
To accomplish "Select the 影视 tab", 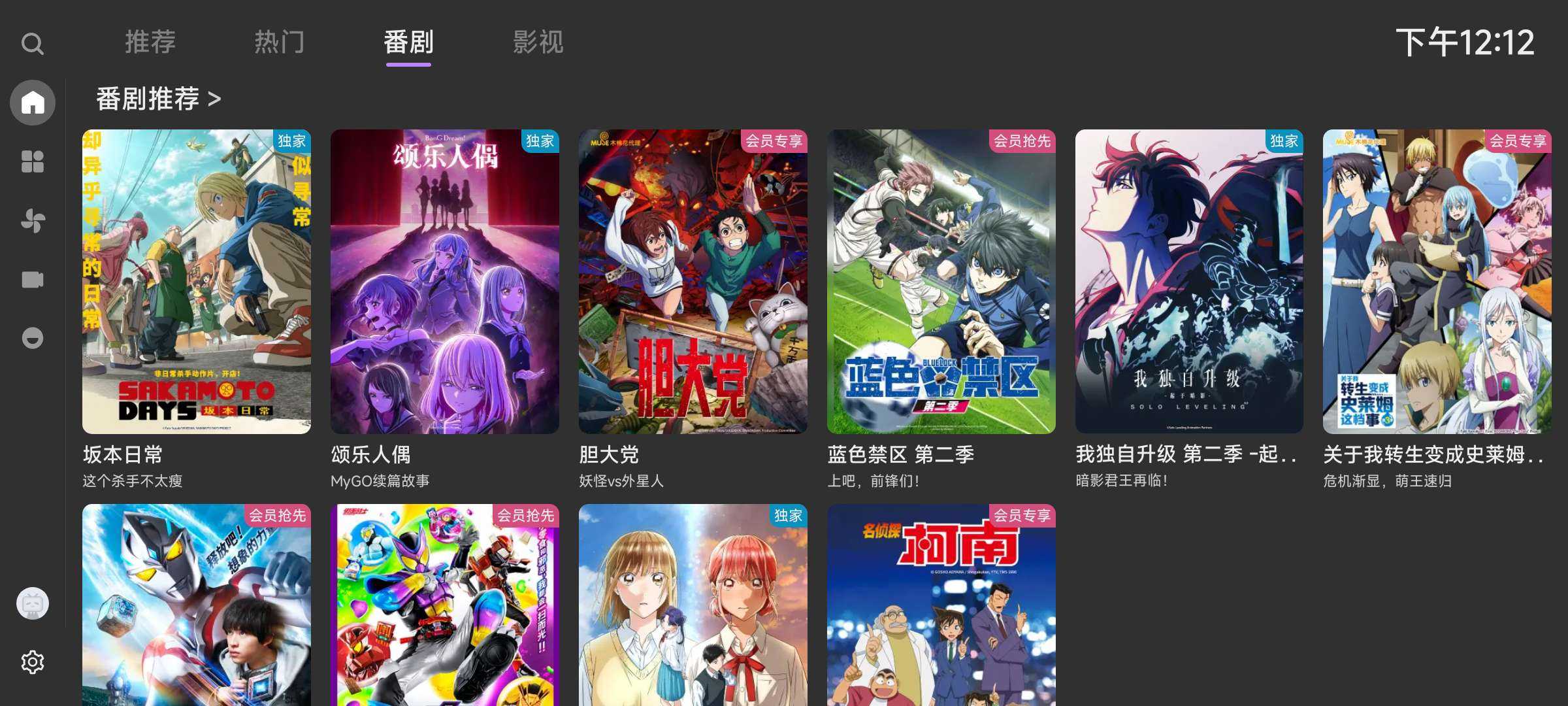I will click(538, 42).
